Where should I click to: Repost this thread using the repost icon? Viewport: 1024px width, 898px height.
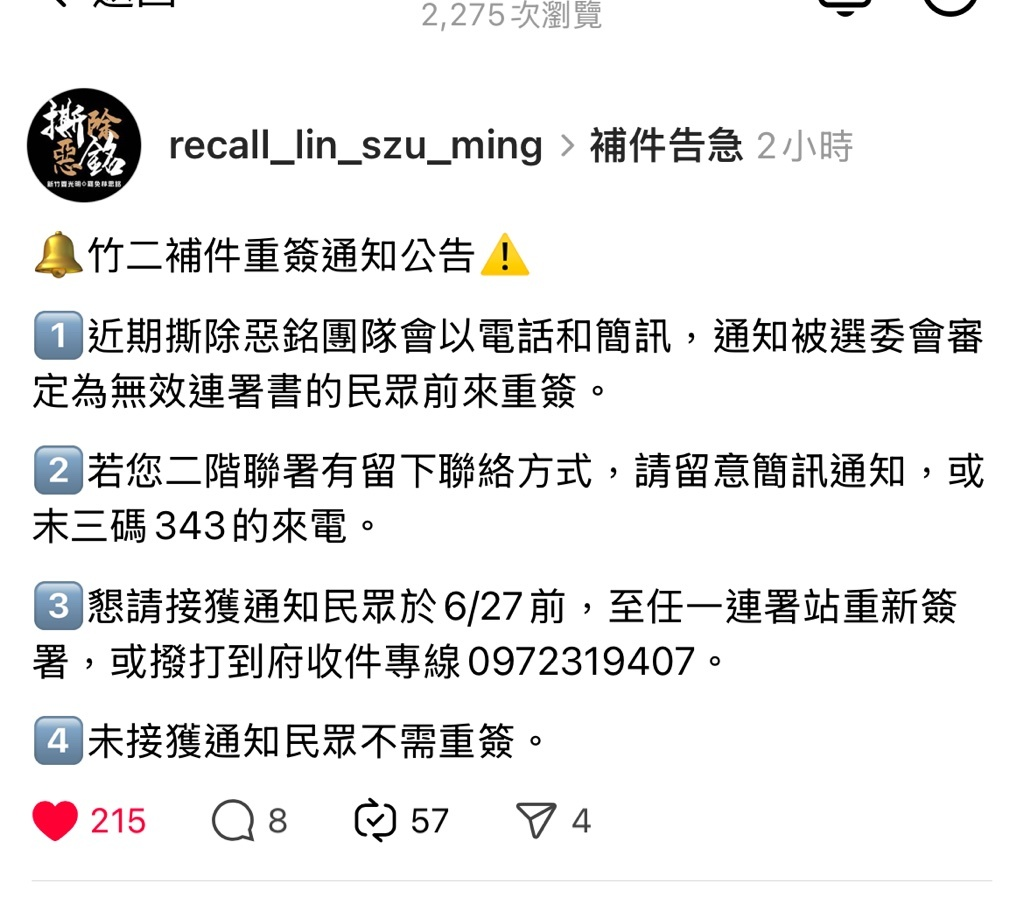tap(376, 821)
